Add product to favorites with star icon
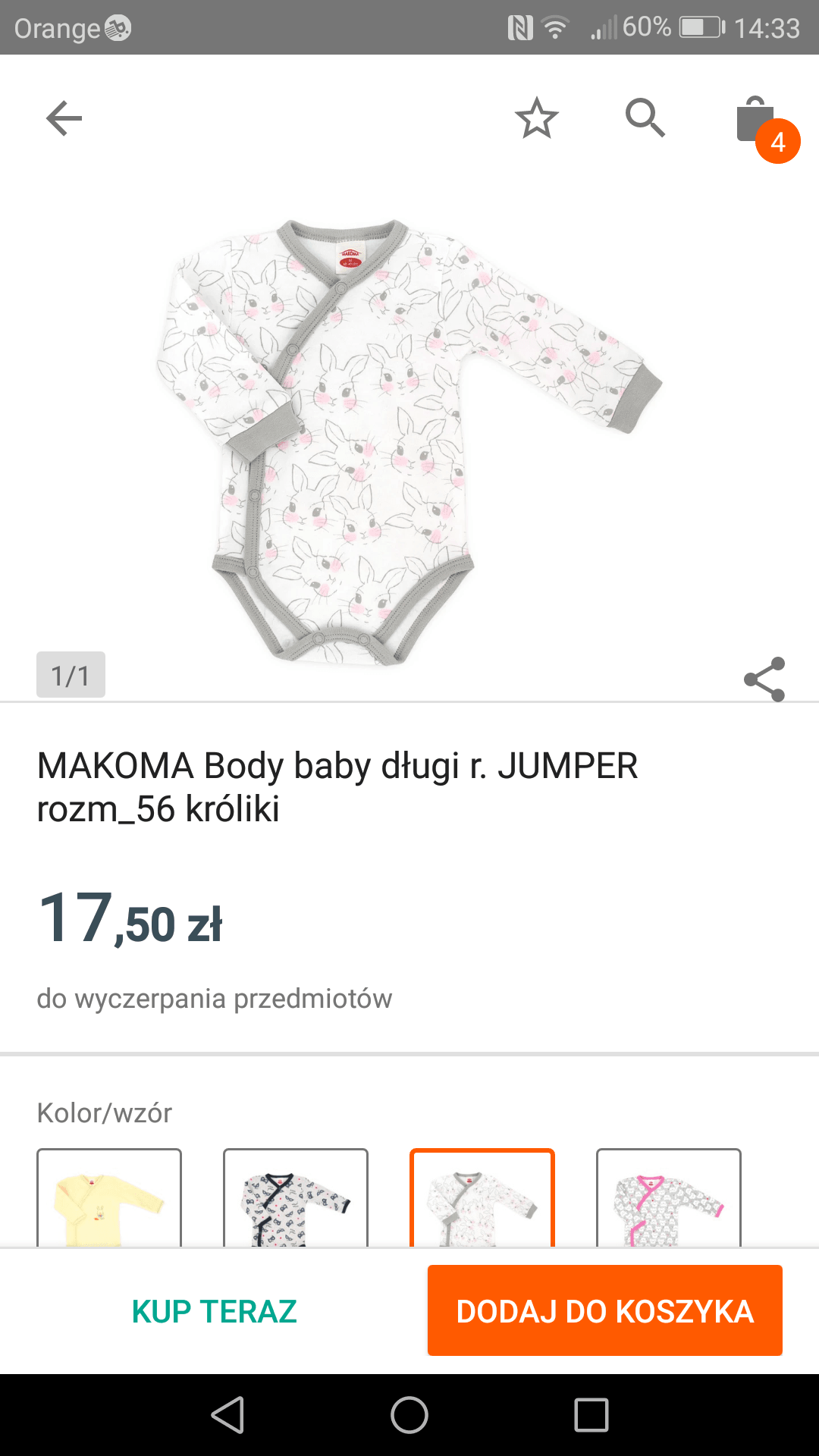This screenshot has height=1456, width=819. (537, 118)
